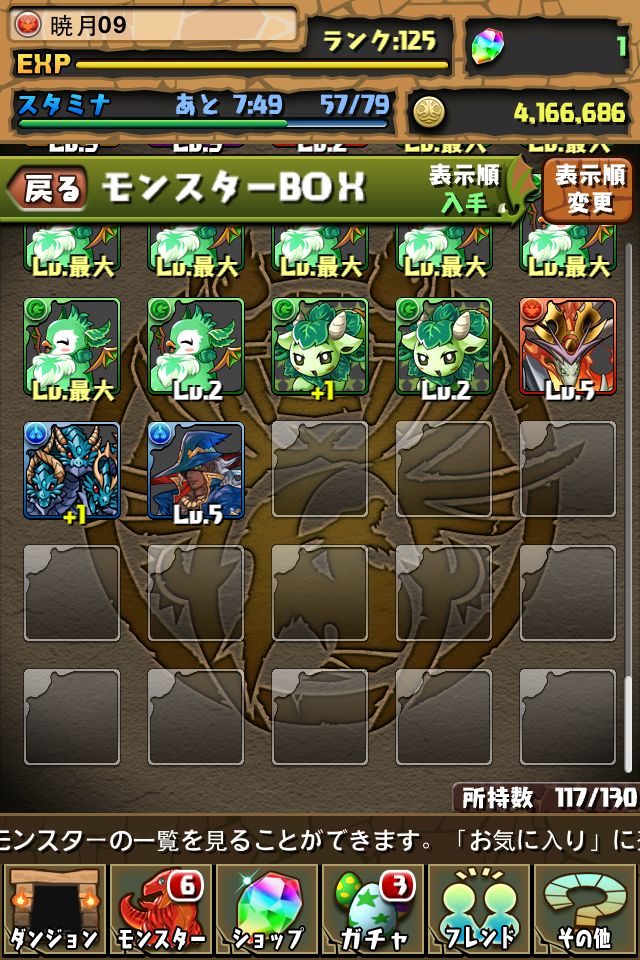Select the red dragon monster Lv.5
640x960 pixels.
[568, 347]
